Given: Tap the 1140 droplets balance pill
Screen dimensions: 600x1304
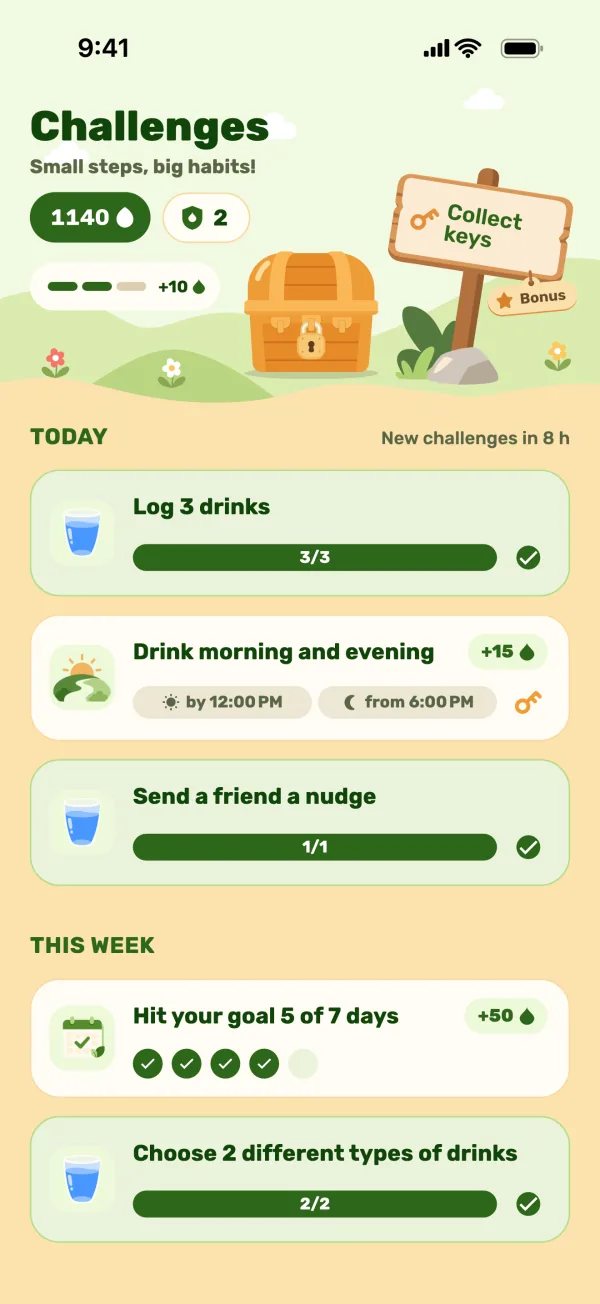Looking at the screenshot, I should coord(90,217).
